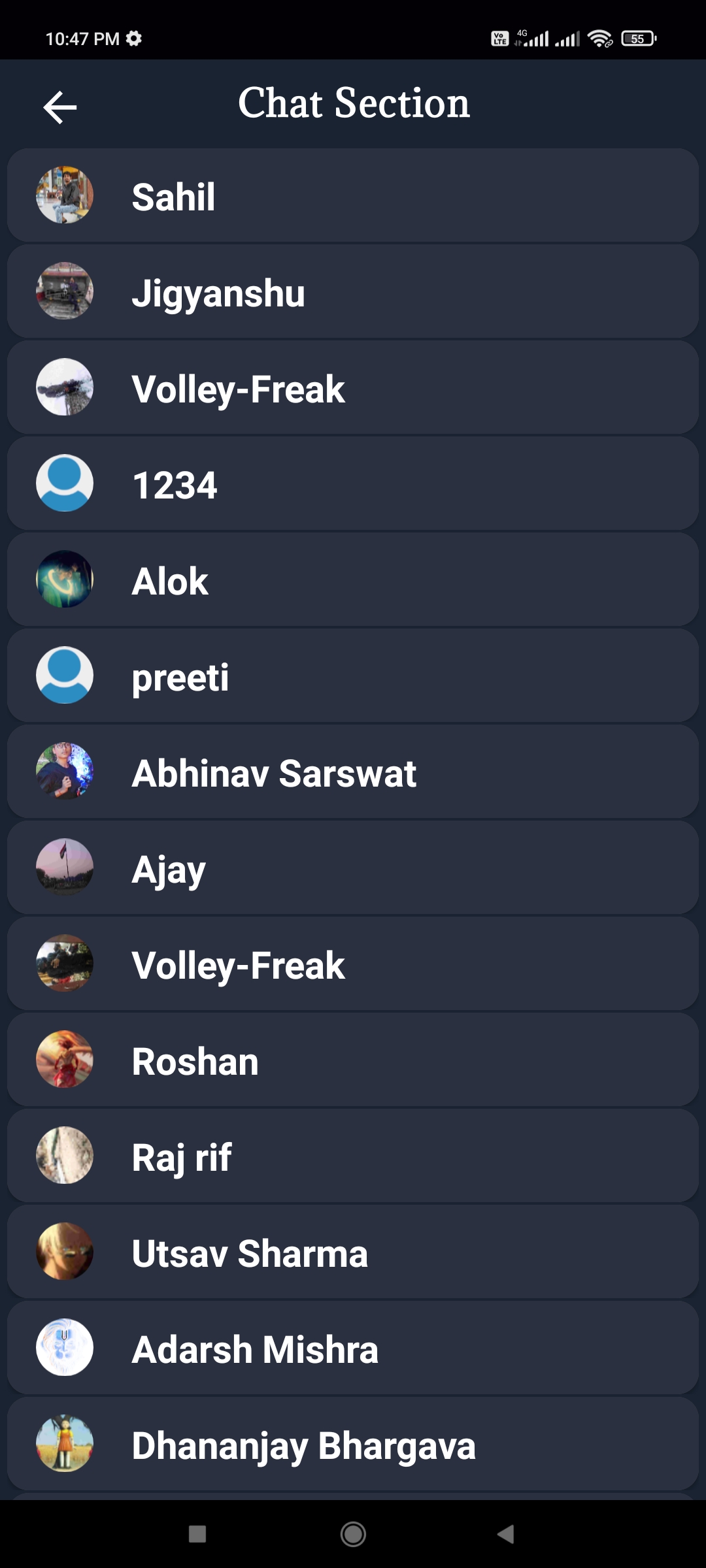Tap Jigyanshu's avatar image
The image size is (706, 1568).
(x=65, y=291)
